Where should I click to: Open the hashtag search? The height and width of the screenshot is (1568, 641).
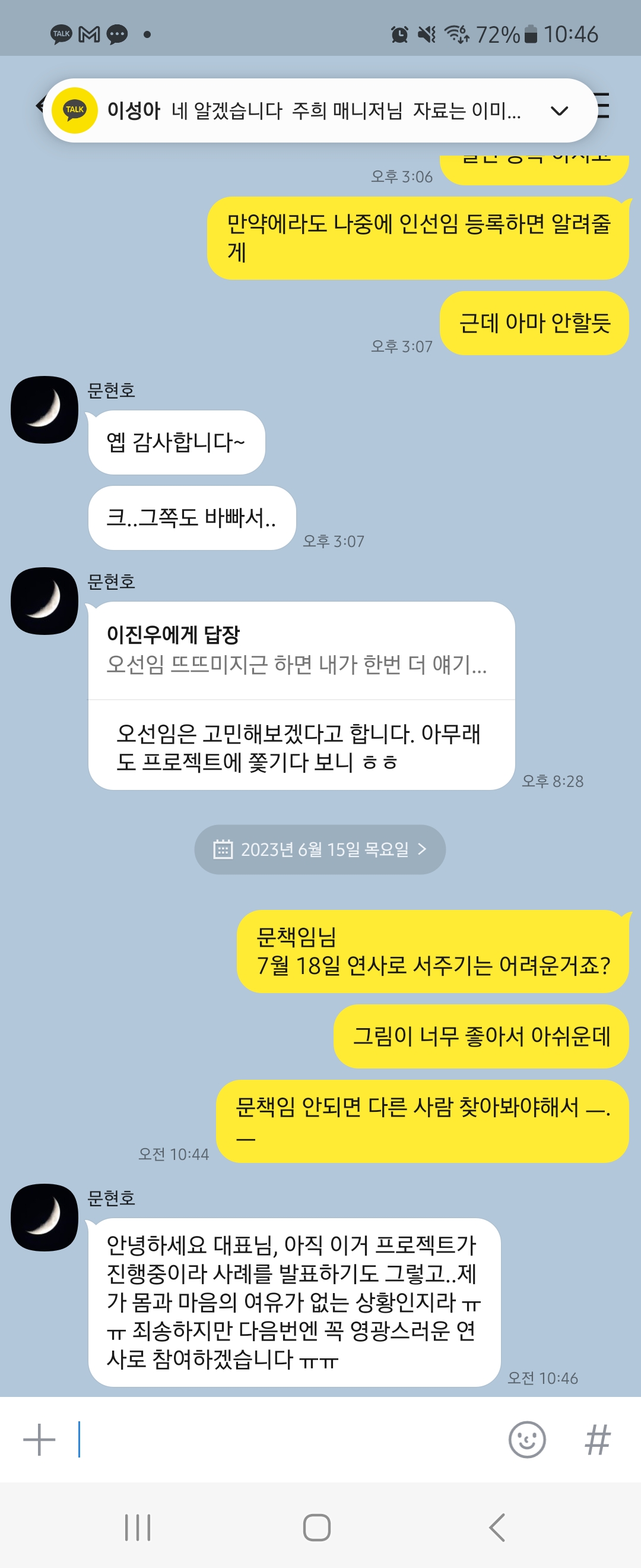(x=597, y=1440)
